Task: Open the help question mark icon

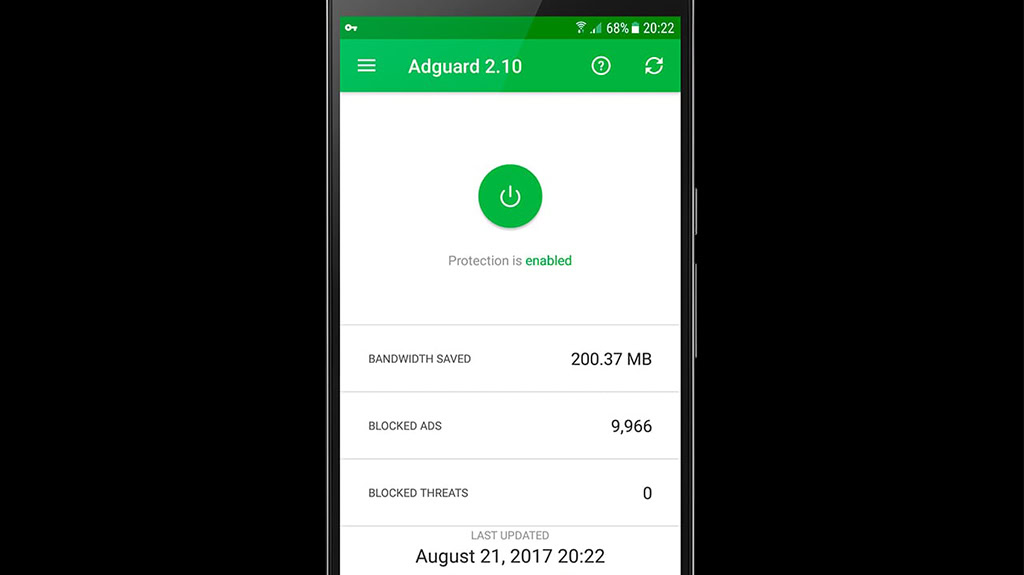Action: coord(601,66)
